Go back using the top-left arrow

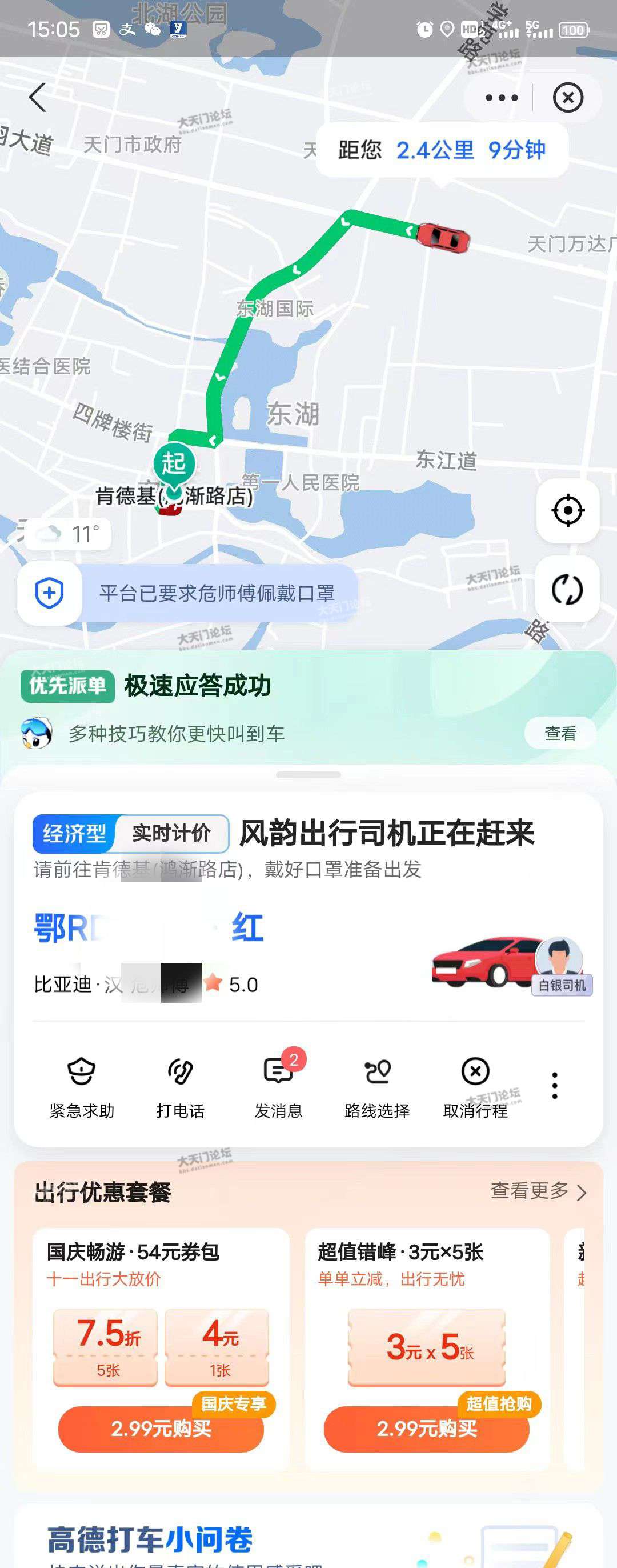point(38,97)
